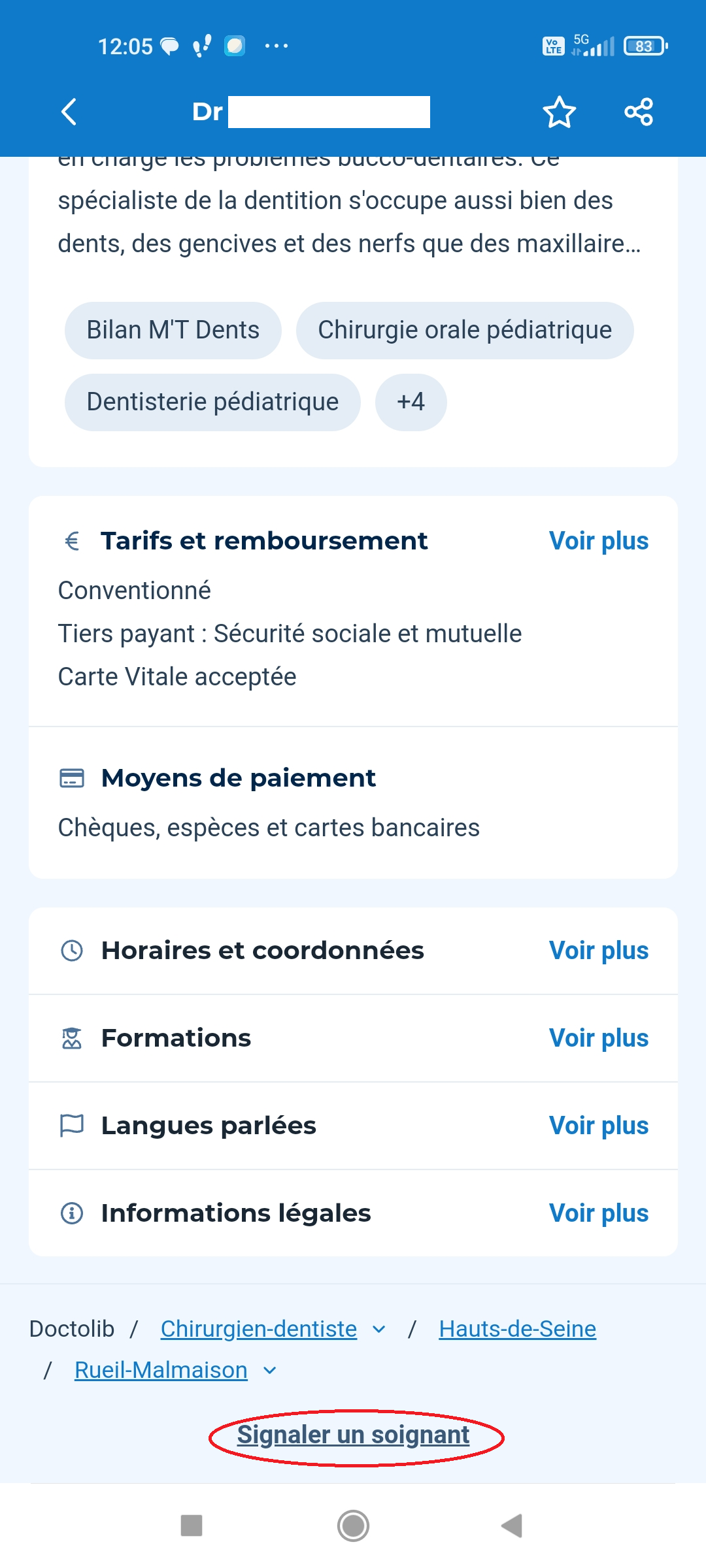Expand Horaires et coordonnées details

click(x=599, y=951)
